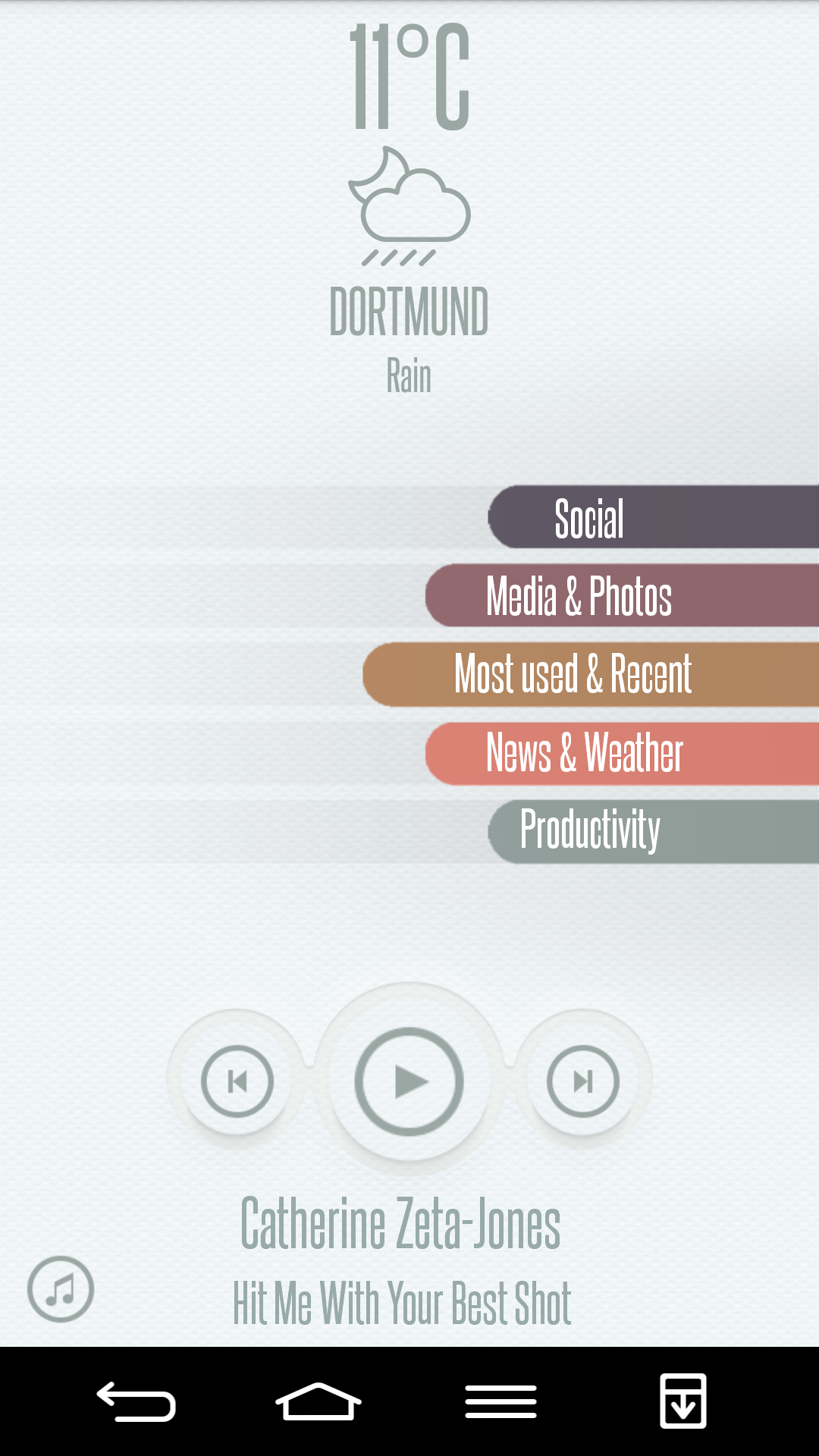Go back using the navigation bar

click(136, 1401)
